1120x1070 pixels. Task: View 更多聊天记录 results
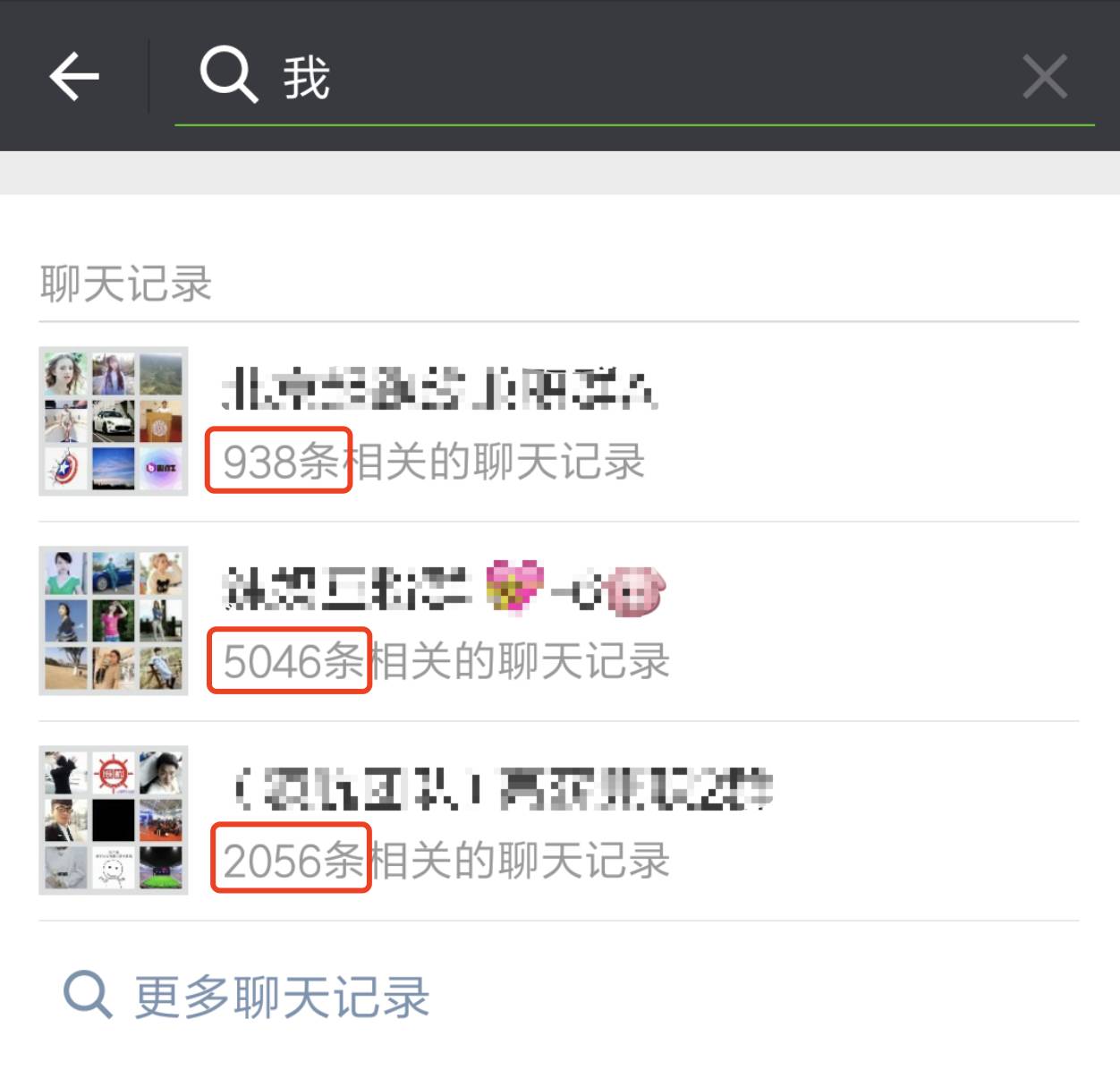pyautogui.click(x=281, y=996)
